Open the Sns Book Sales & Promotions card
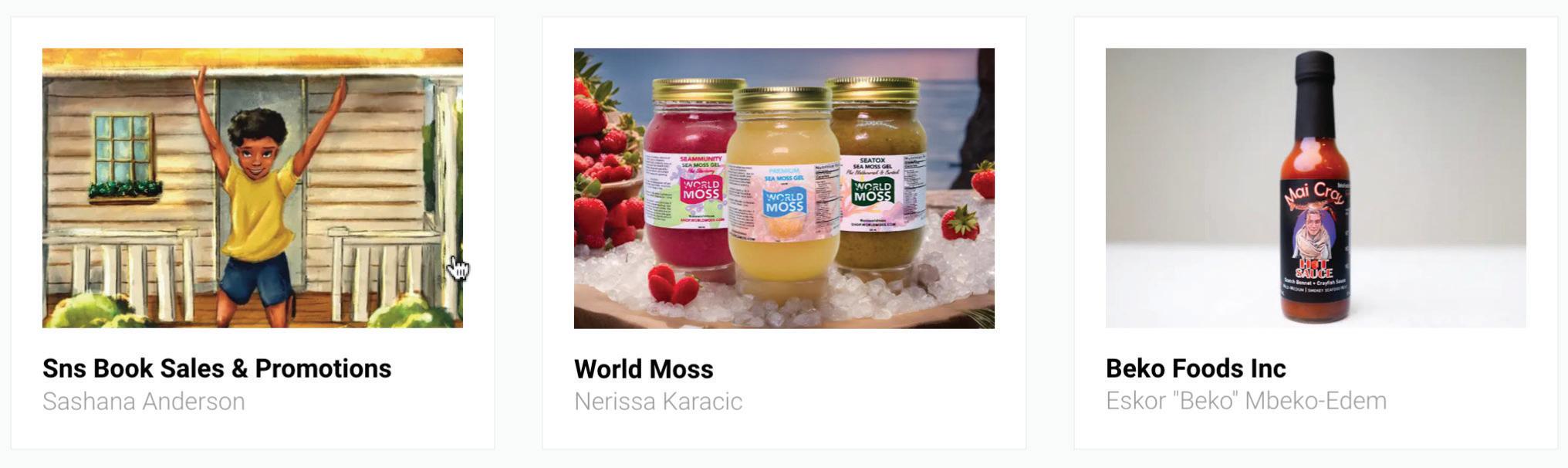Image resolution: width=1568 pixels, height=468 pixels. pyautogui.click(x=252, y=232)
